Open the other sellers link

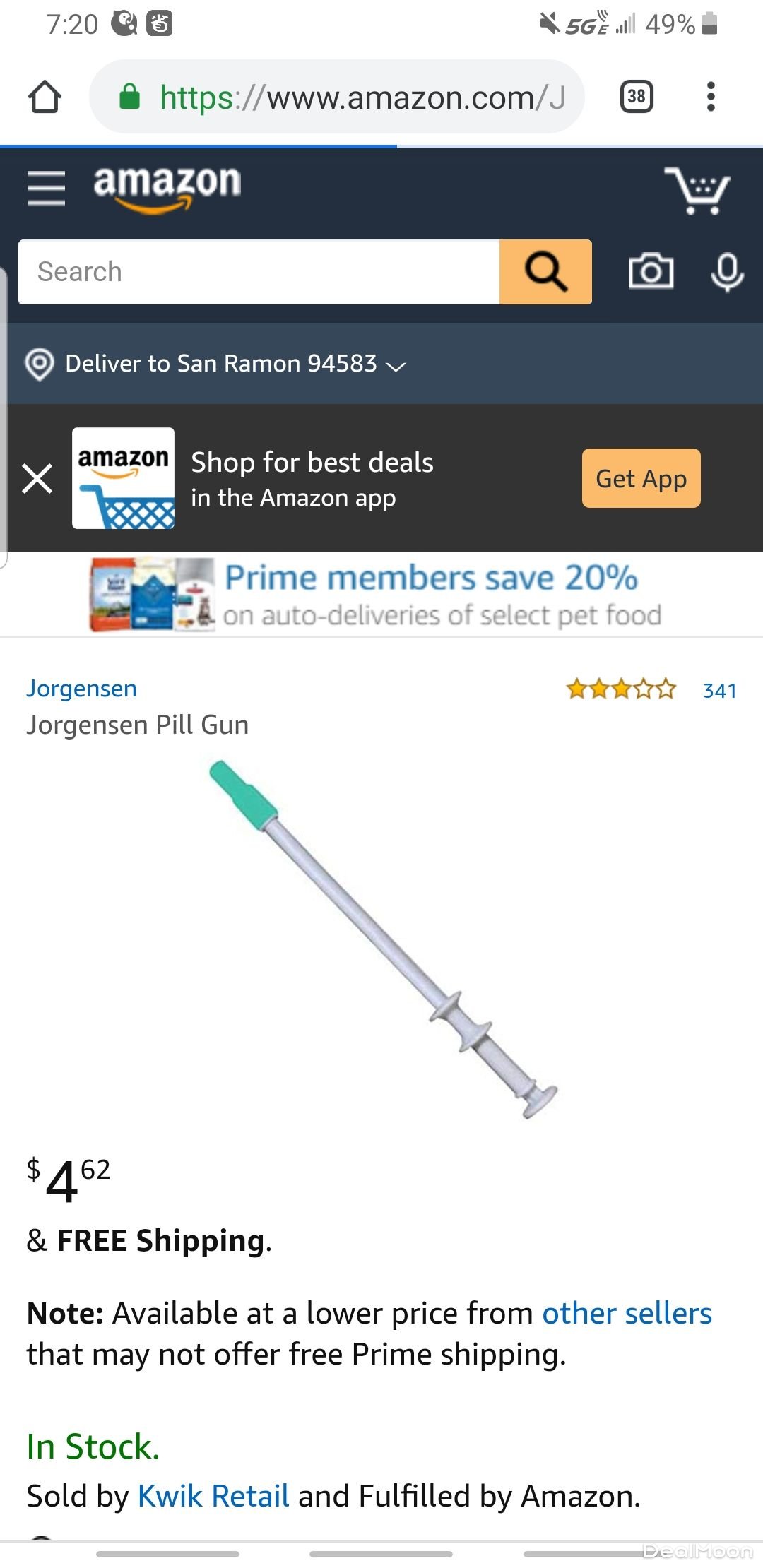coord(627,1314)
